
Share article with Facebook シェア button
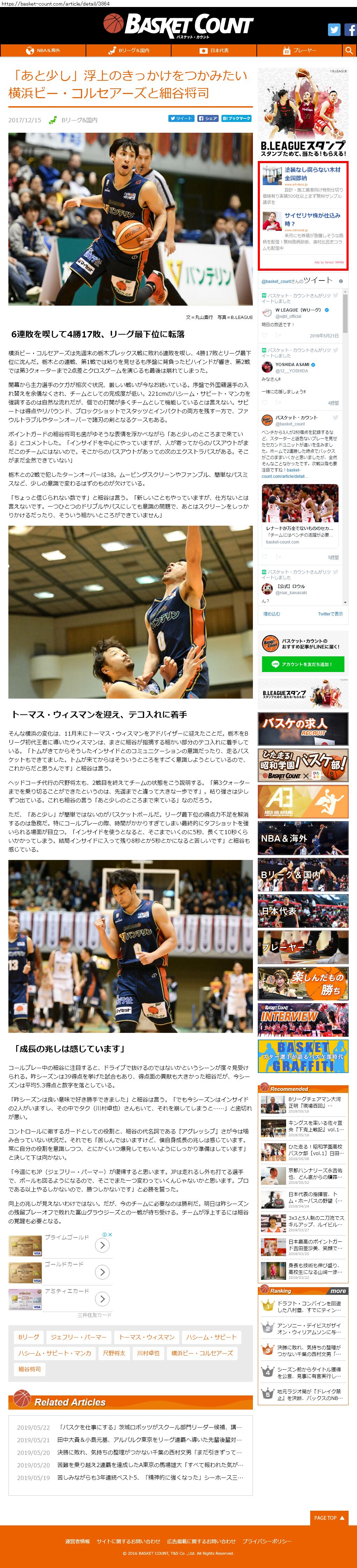pyautogui.click(x=208, y=119)
